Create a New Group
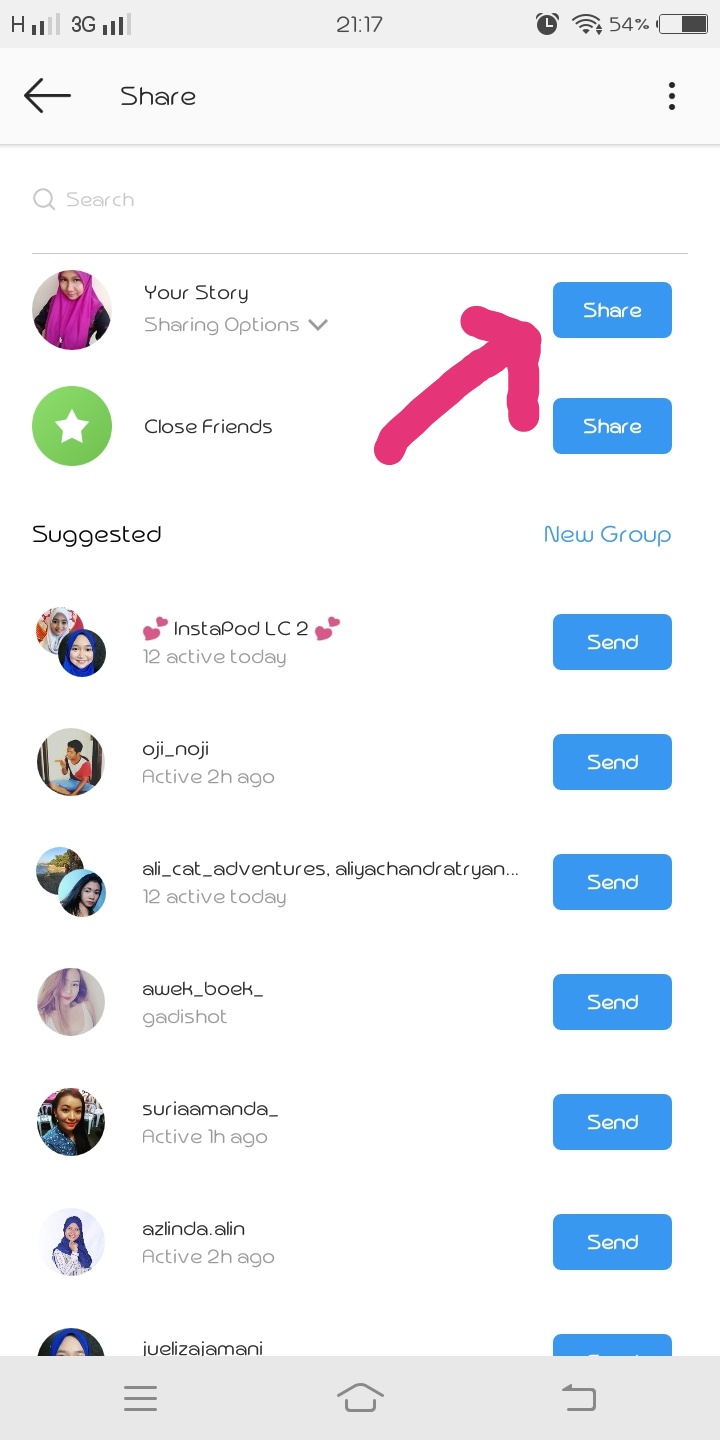This screenshot has width=720, height=1440. click(607, 534)
